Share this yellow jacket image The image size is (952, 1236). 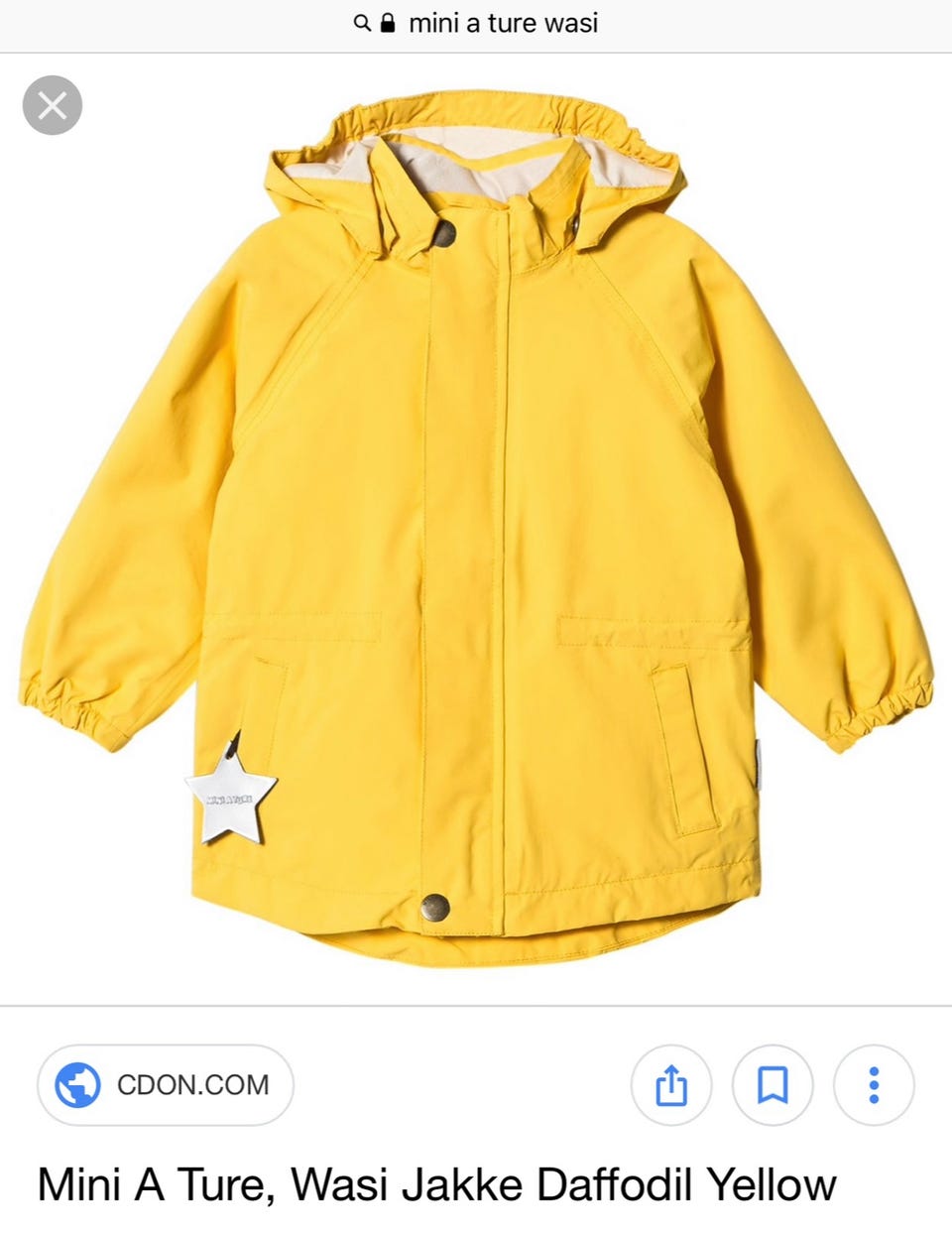click(x=671, y=1084)
